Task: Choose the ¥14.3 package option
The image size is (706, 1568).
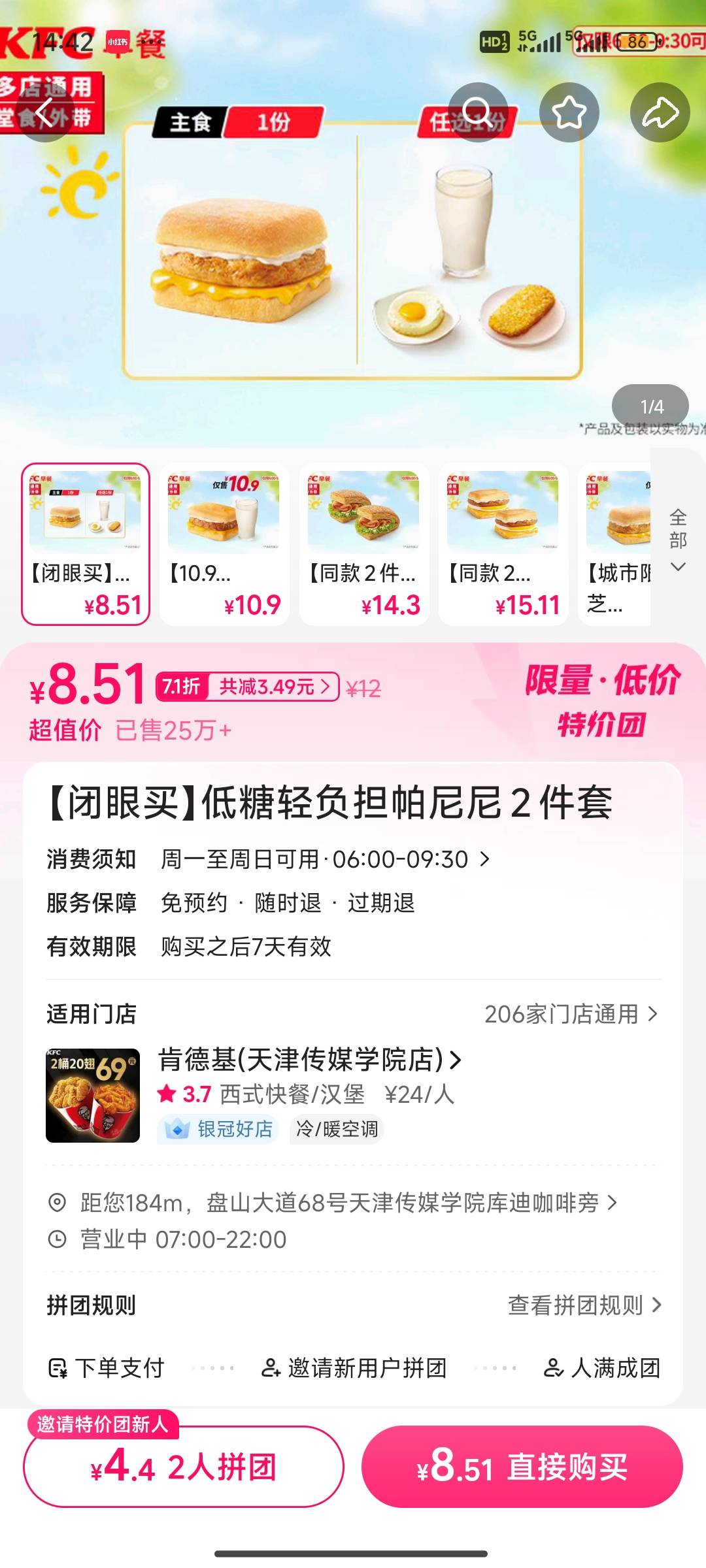Action: tap(363, 544)
